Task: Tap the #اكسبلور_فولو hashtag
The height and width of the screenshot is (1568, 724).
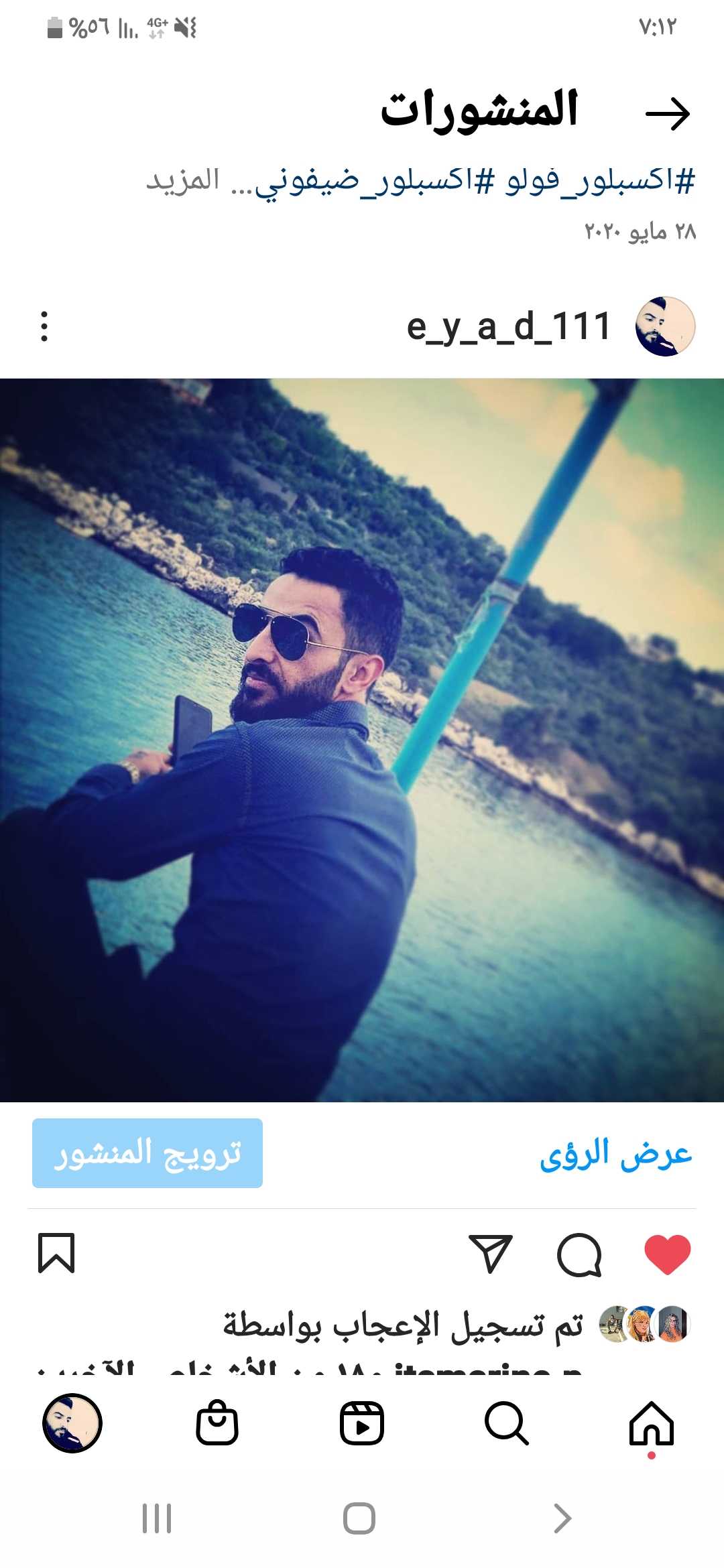Action: point(600,180)
